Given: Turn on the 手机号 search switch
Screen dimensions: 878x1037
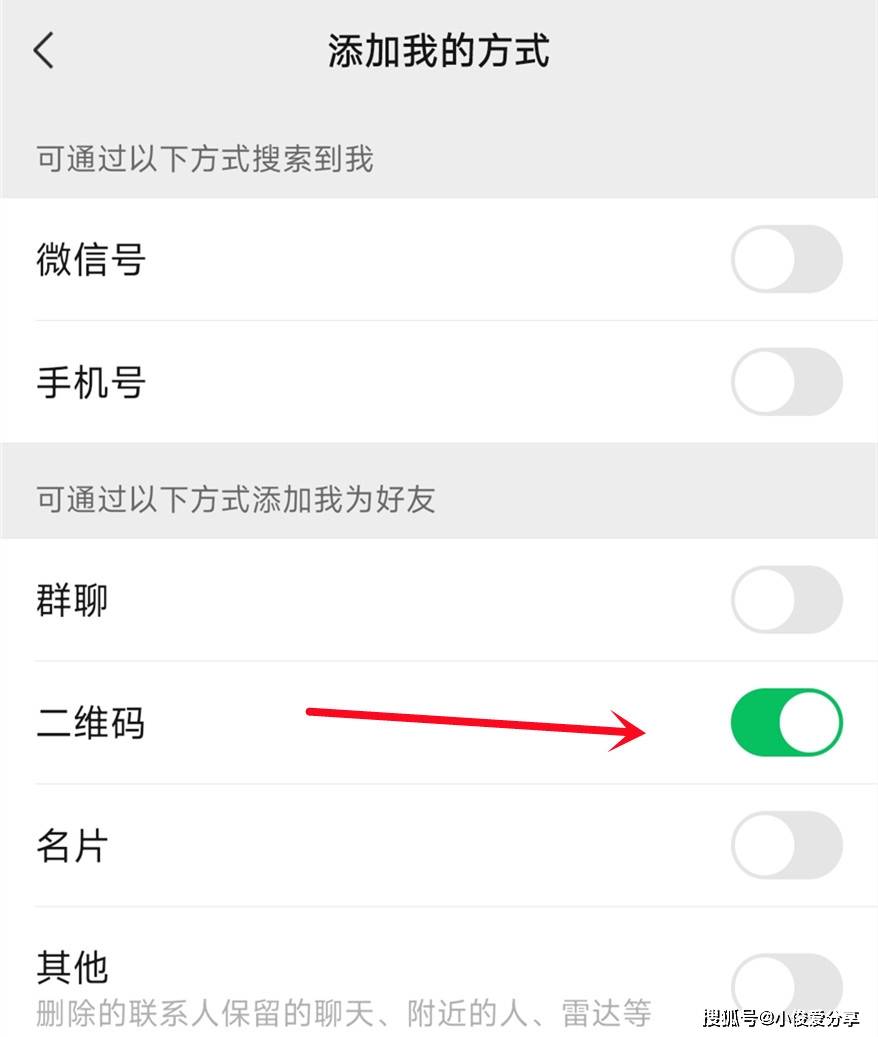Looking at the screenshot, I should click(x=786, y=382).
